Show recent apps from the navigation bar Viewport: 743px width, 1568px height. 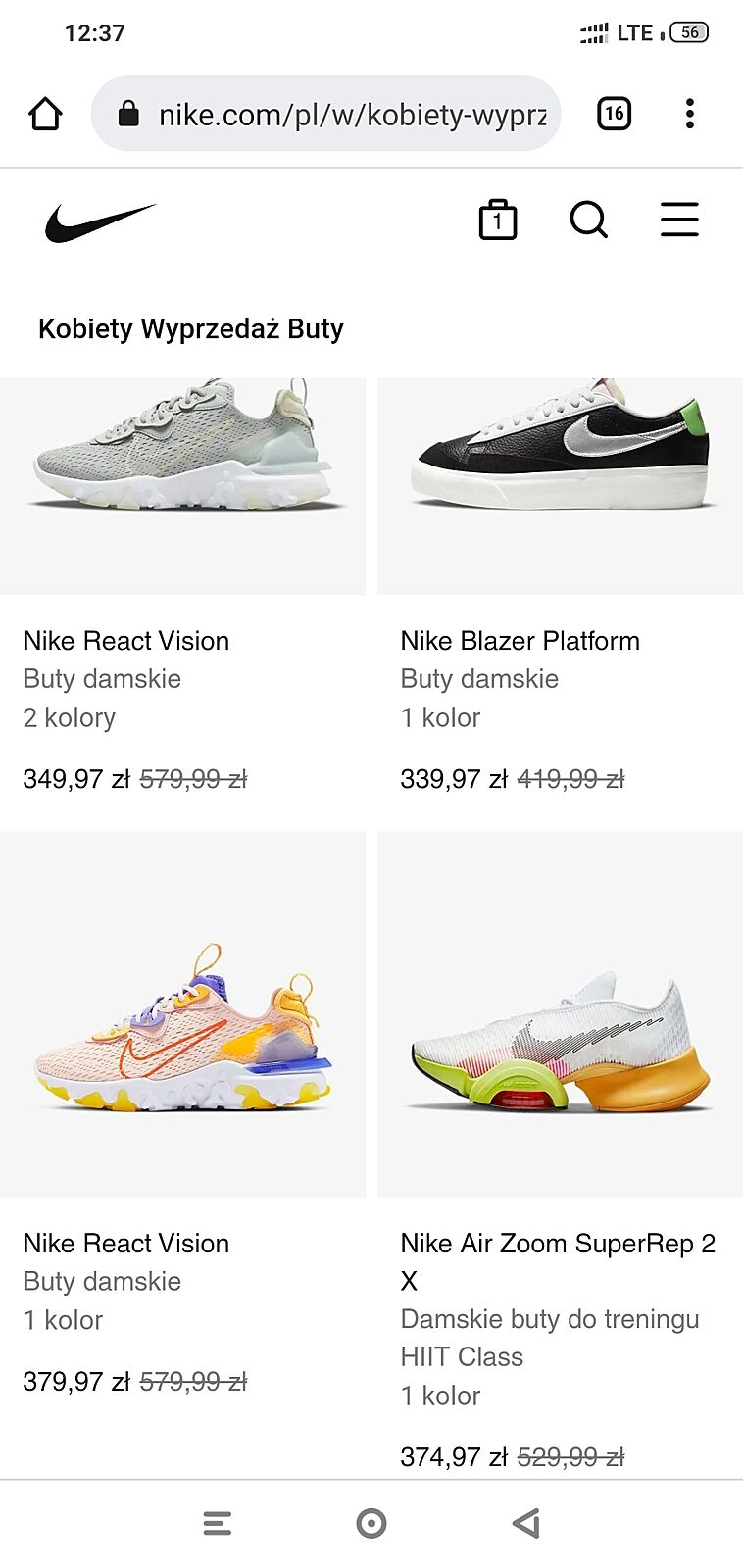(x=217, y=1523)
